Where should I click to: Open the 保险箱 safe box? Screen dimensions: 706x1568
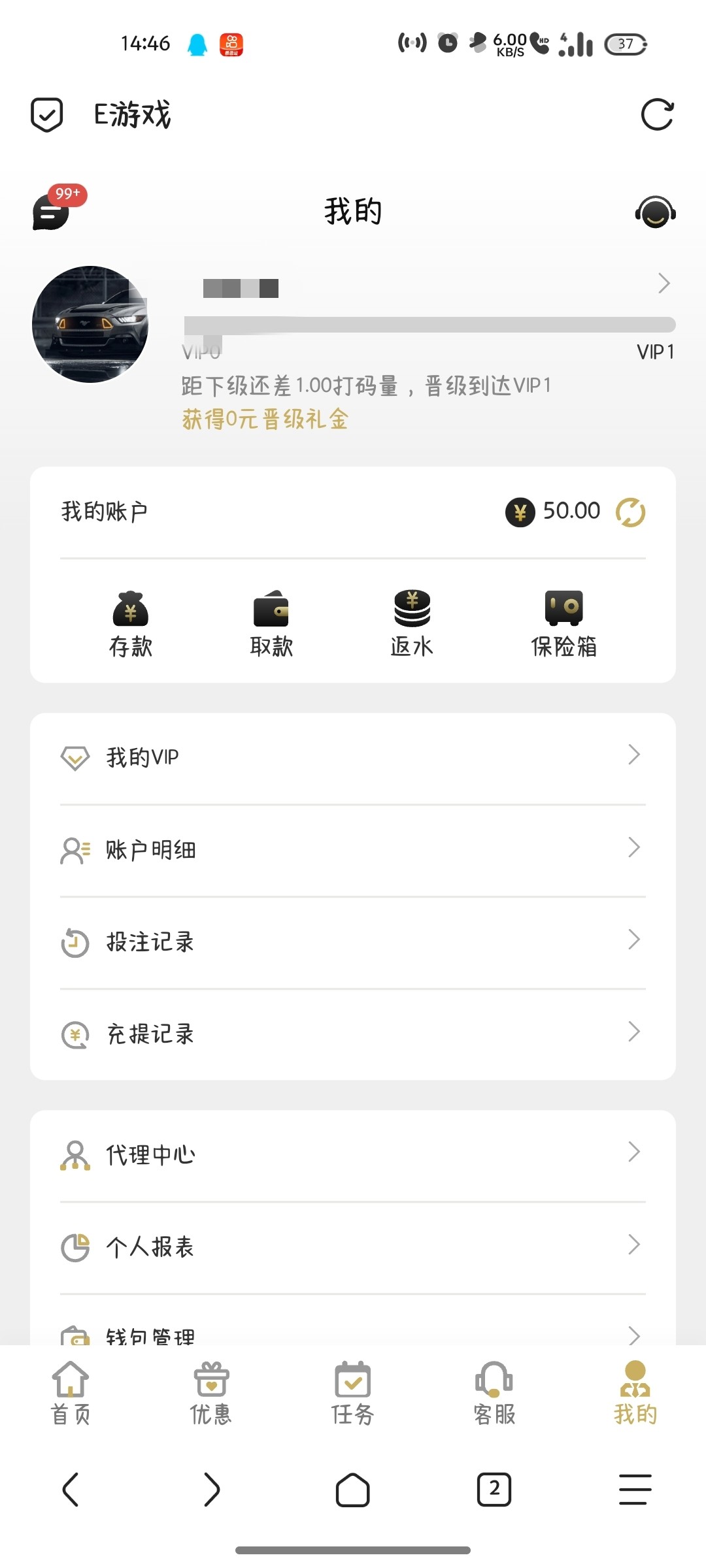pyautogui.click(x=563, y=625)
